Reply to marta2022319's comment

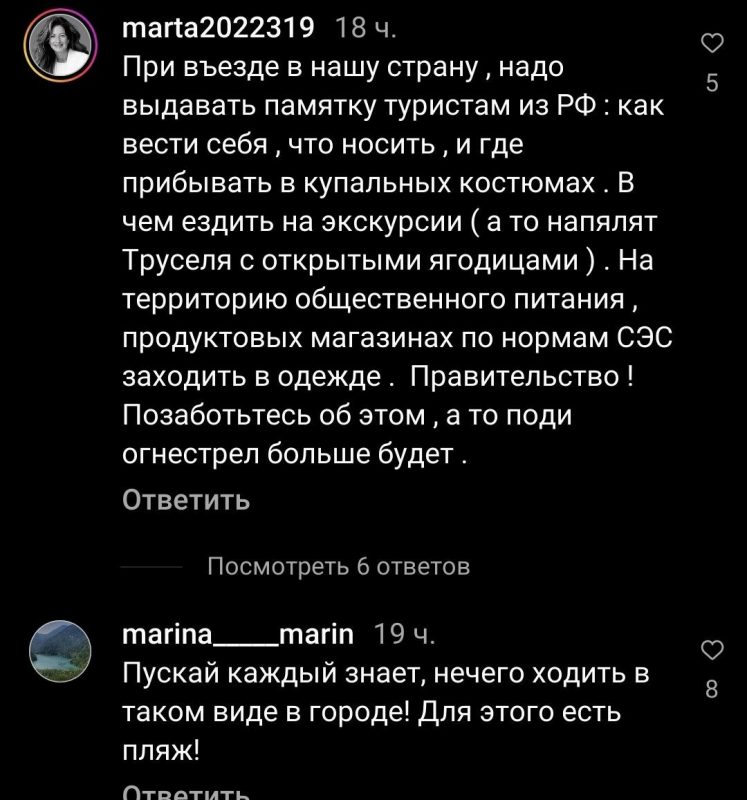[185, 499]
